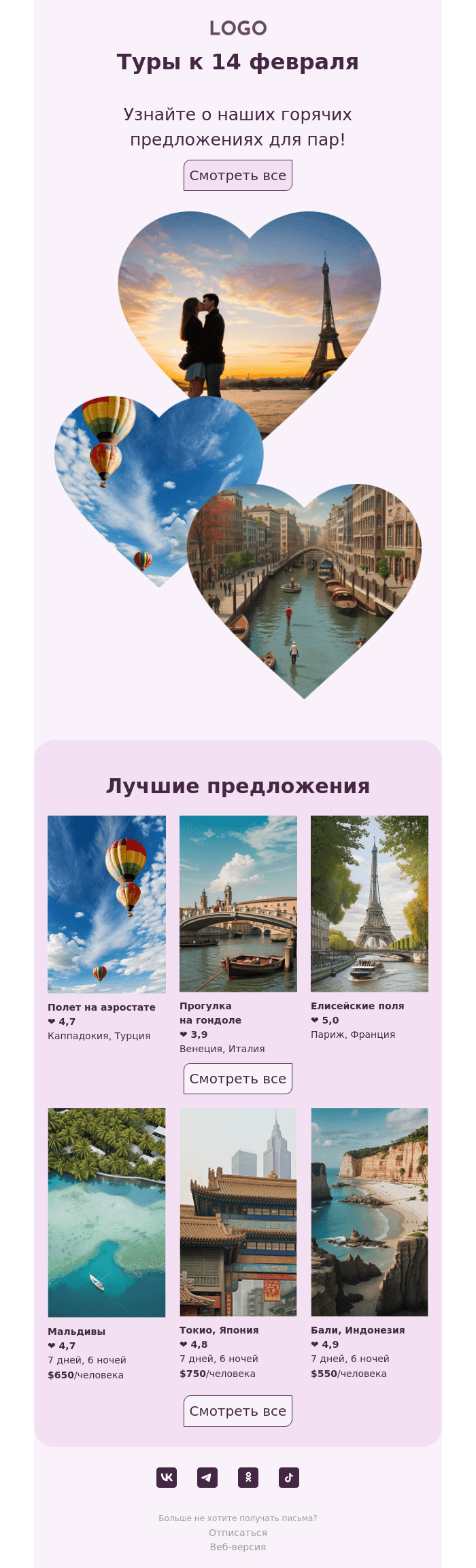Tap Смотреть все below the Токио tour prices
The image size is (476, 1568).
pos(237,1411)
